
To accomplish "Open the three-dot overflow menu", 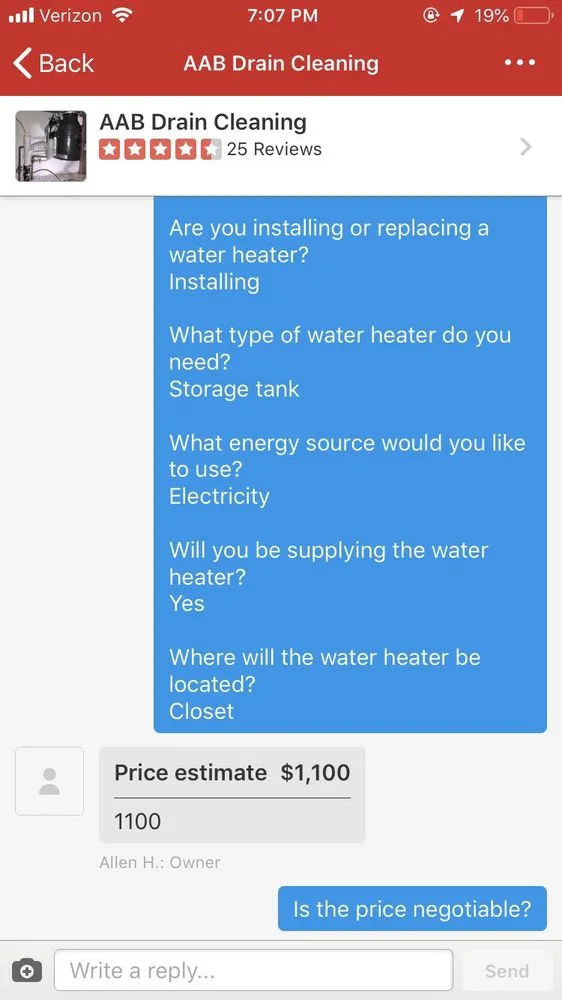I will coord(520,63).
